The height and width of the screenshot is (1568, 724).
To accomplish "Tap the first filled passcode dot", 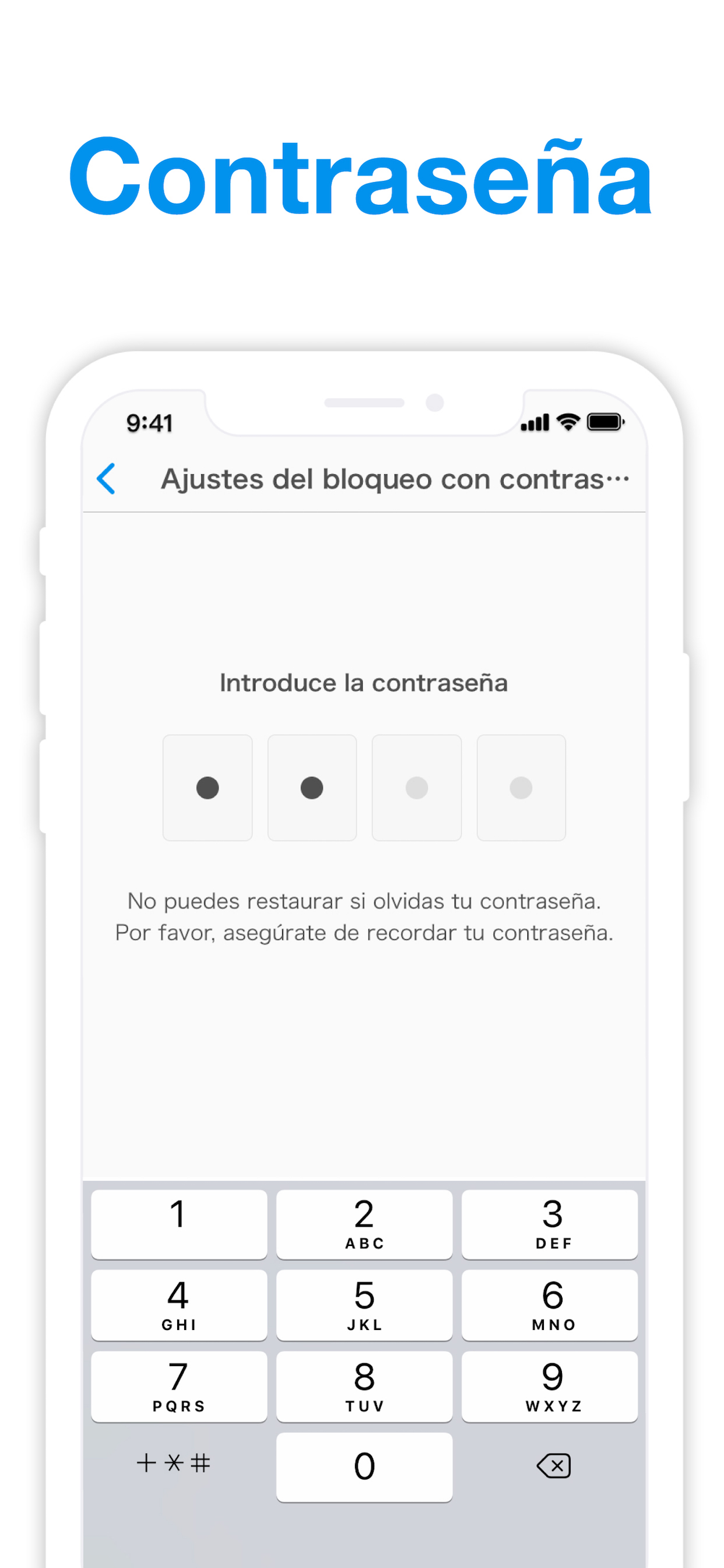I will (207, 786).
